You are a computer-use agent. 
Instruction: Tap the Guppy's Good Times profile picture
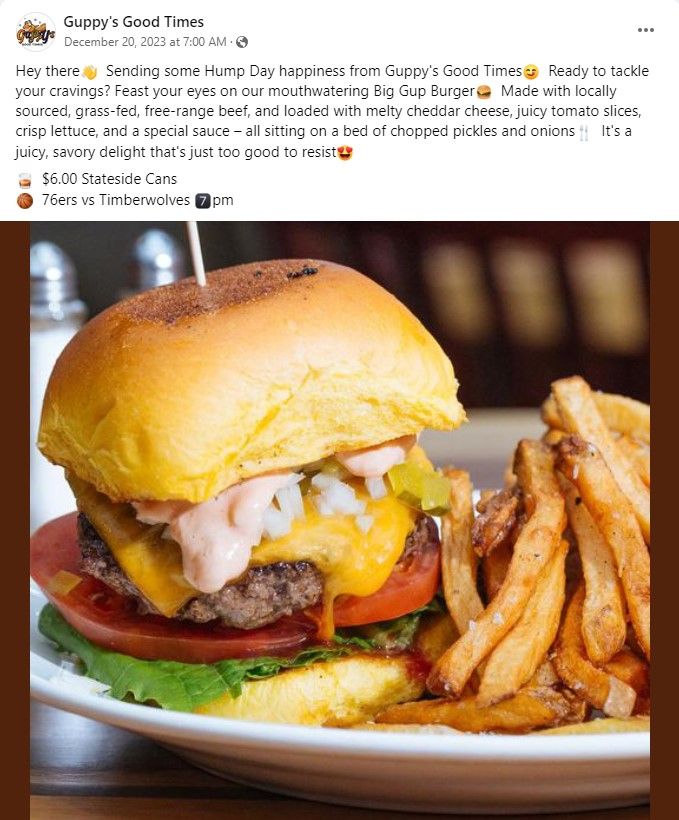[35, 31]
